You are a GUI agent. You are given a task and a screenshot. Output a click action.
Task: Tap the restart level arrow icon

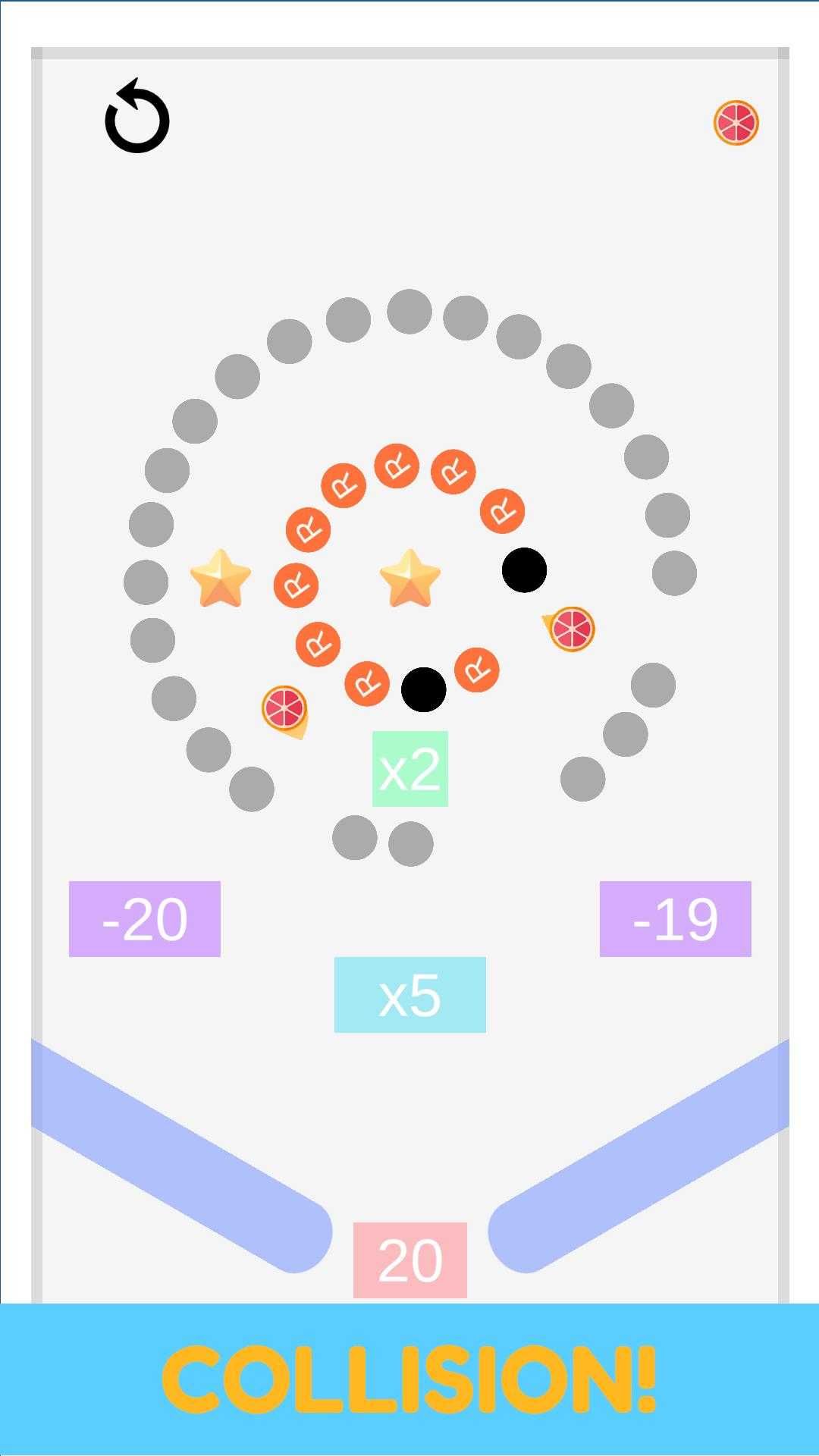(x=137, y=116)
